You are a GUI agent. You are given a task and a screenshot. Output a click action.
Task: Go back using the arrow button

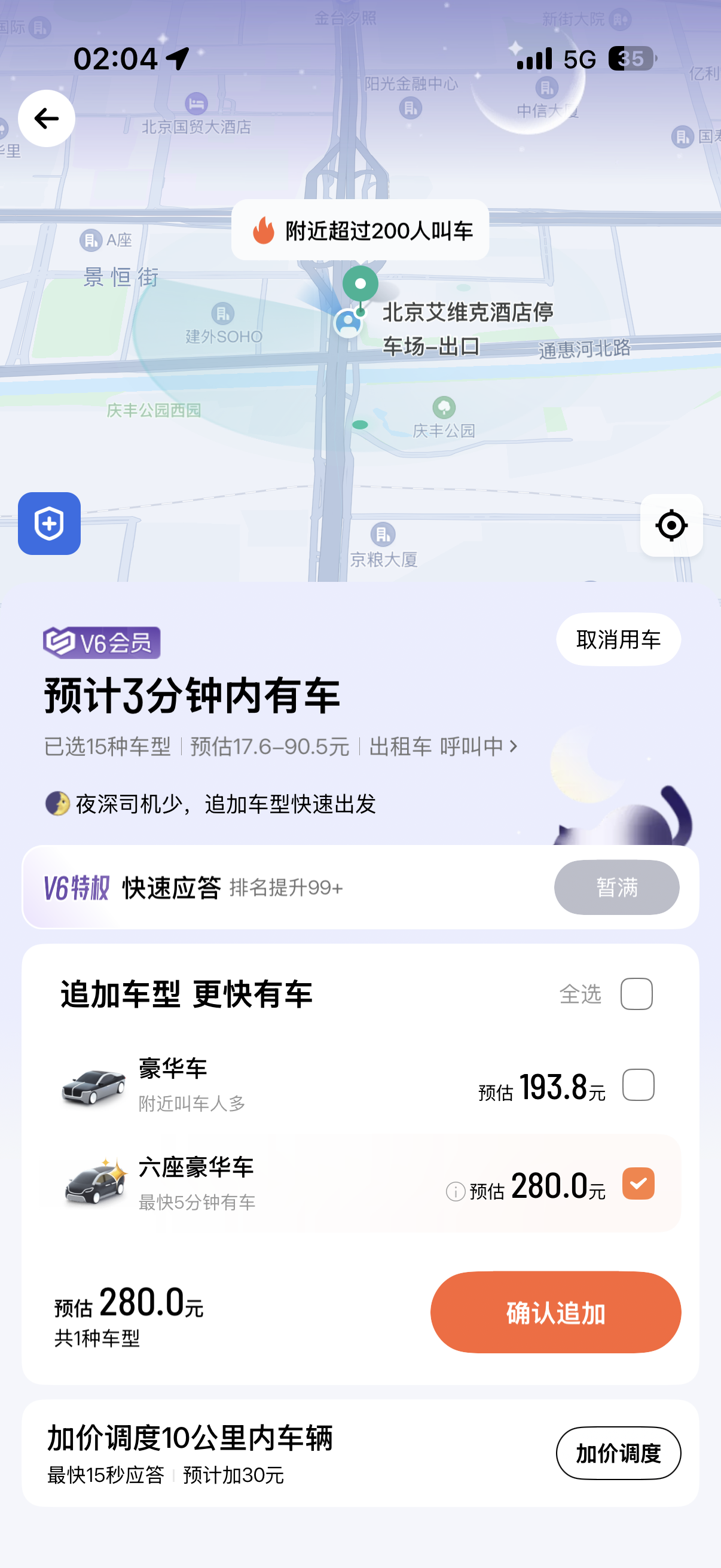coord(46,118)
